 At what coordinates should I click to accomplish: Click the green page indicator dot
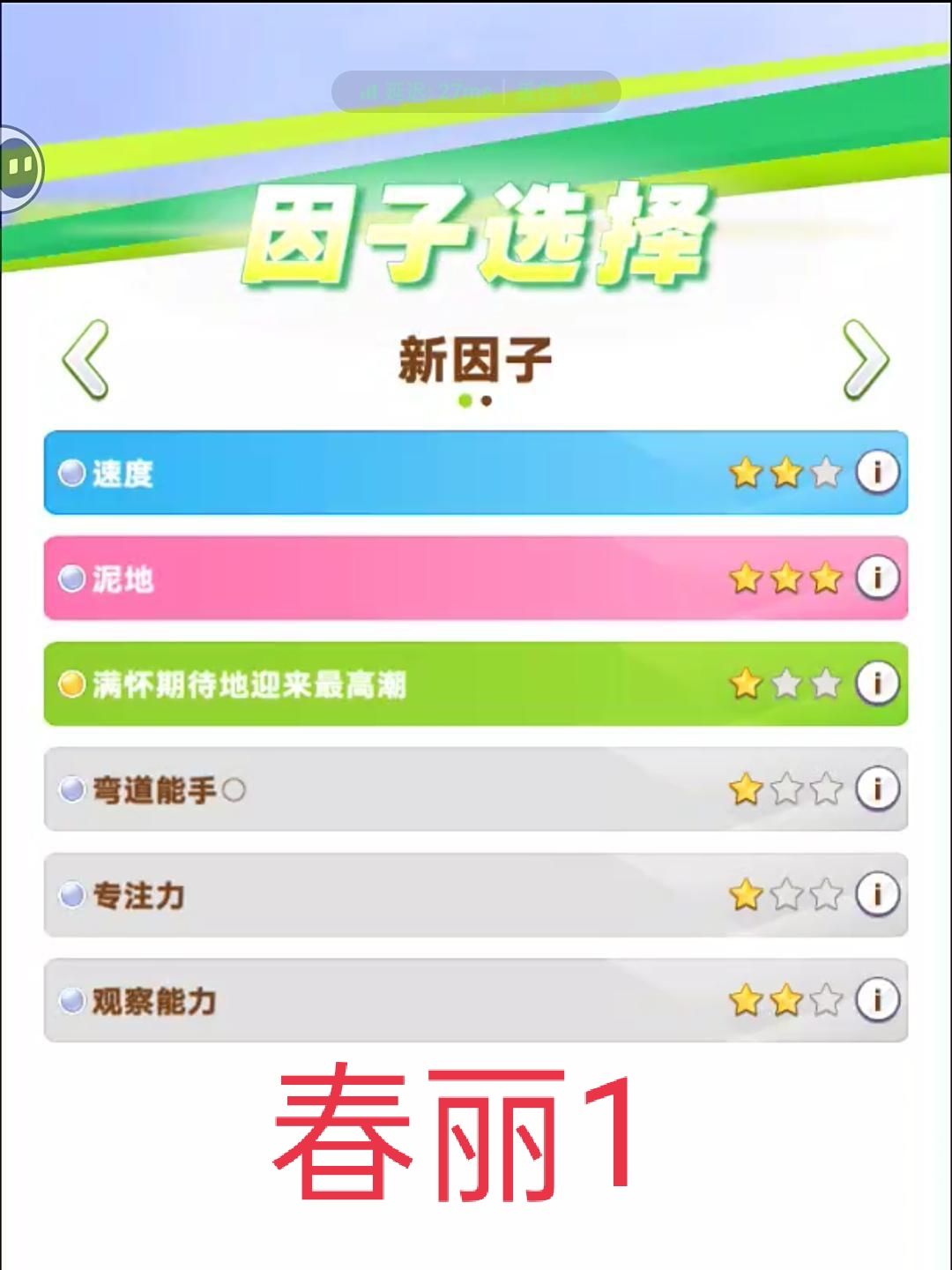[464, 401]
